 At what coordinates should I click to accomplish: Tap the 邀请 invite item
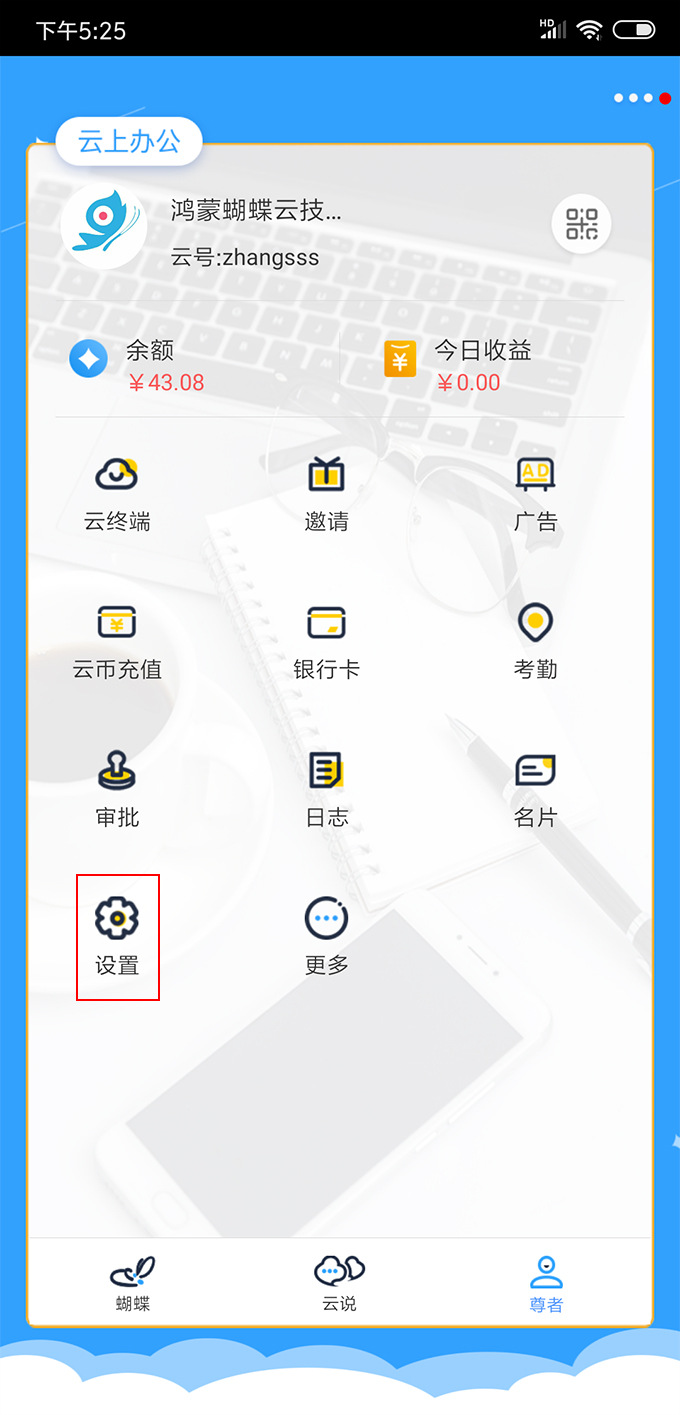(x=326, y=494)
